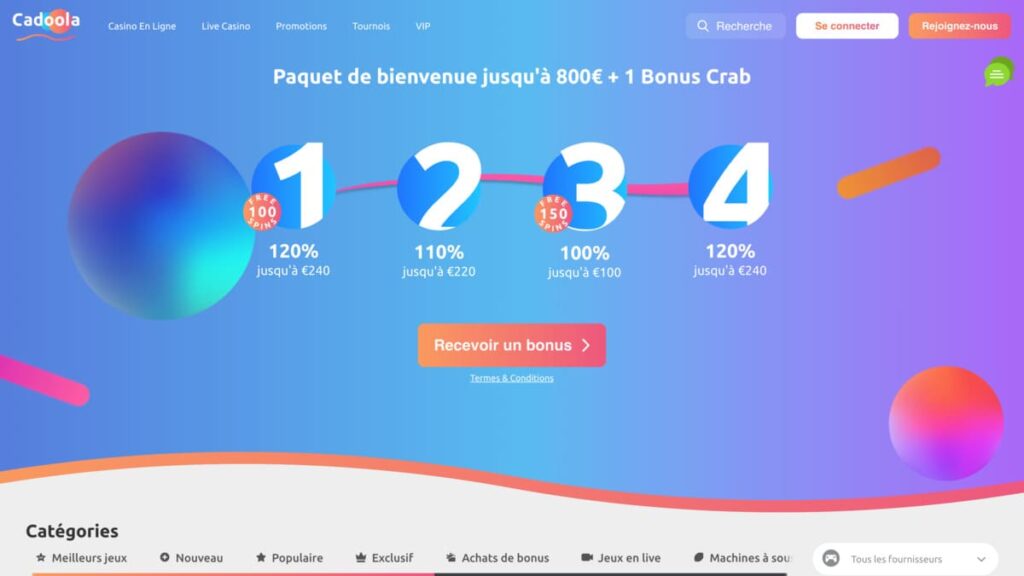
Task: View the Tournois page
Action: click(371, 26)
